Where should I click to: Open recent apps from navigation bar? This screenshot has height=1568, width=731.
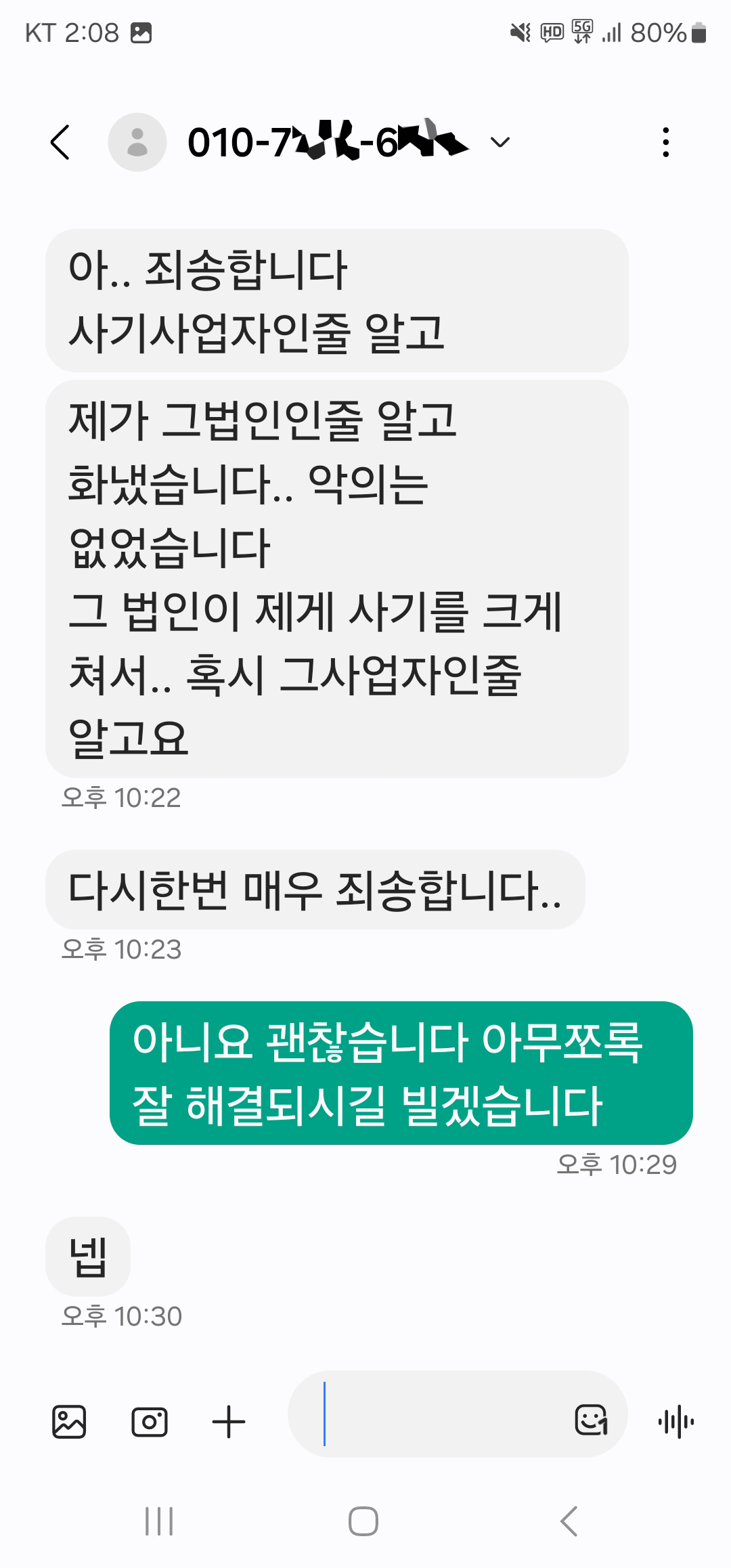tap(159, 1522)
